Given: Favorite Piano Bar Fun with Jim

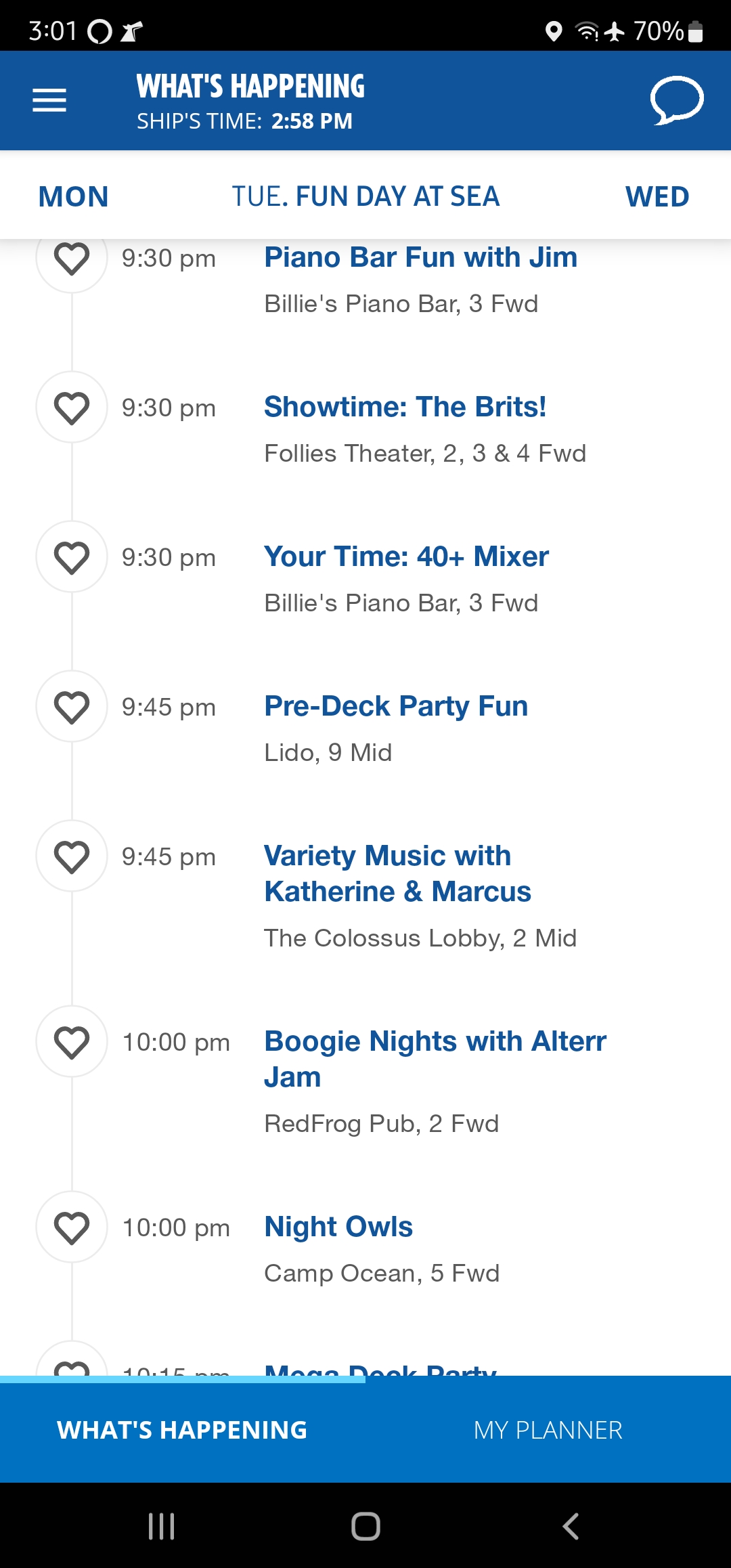Looking at the screenshot, I should pyautogui.click(x=72, y=259).
